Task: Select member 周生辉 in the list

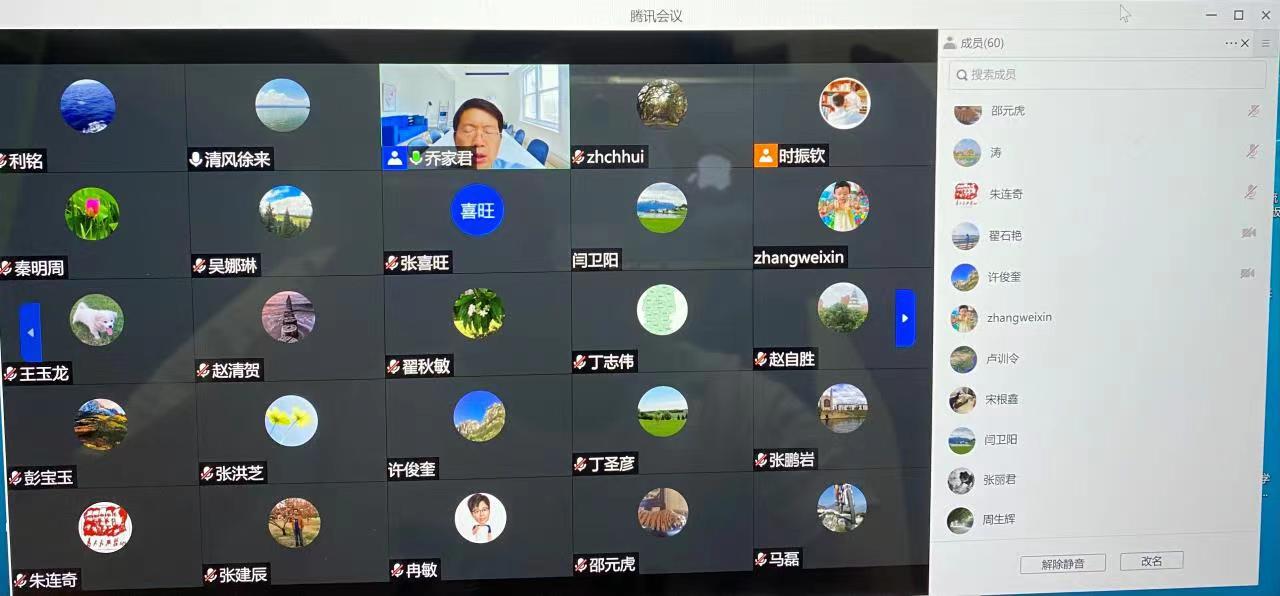Action: pyautogui.click(x=999, y=520)
